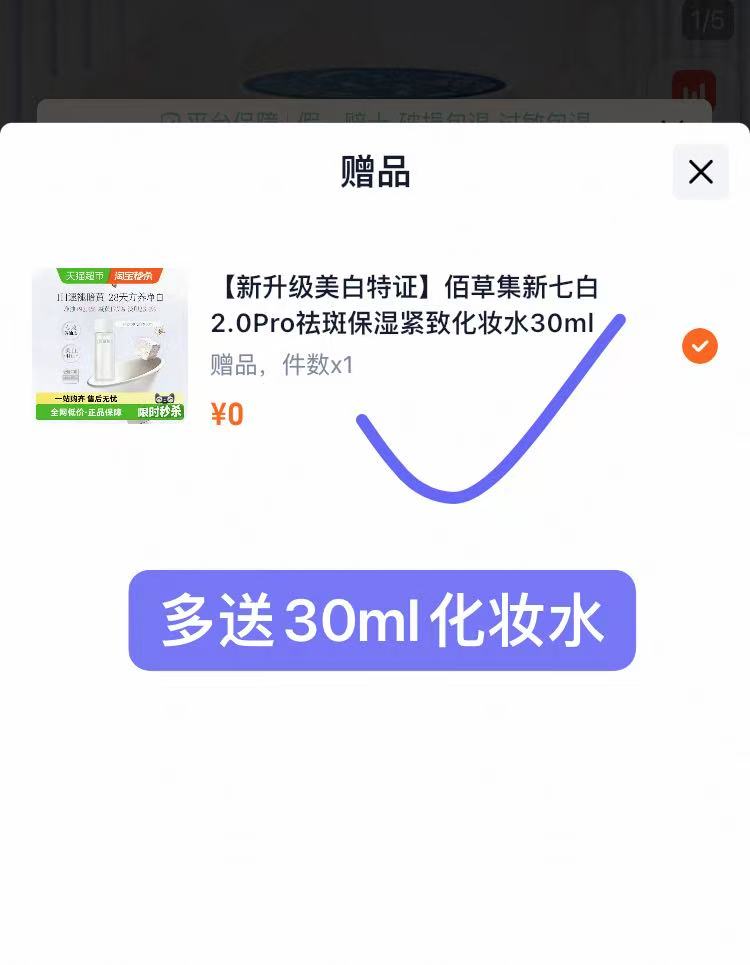The width and height of the screenshot is (750, 965).
Task: Open the 佰草集新七白 toner gift image
Action: point(110,344)
